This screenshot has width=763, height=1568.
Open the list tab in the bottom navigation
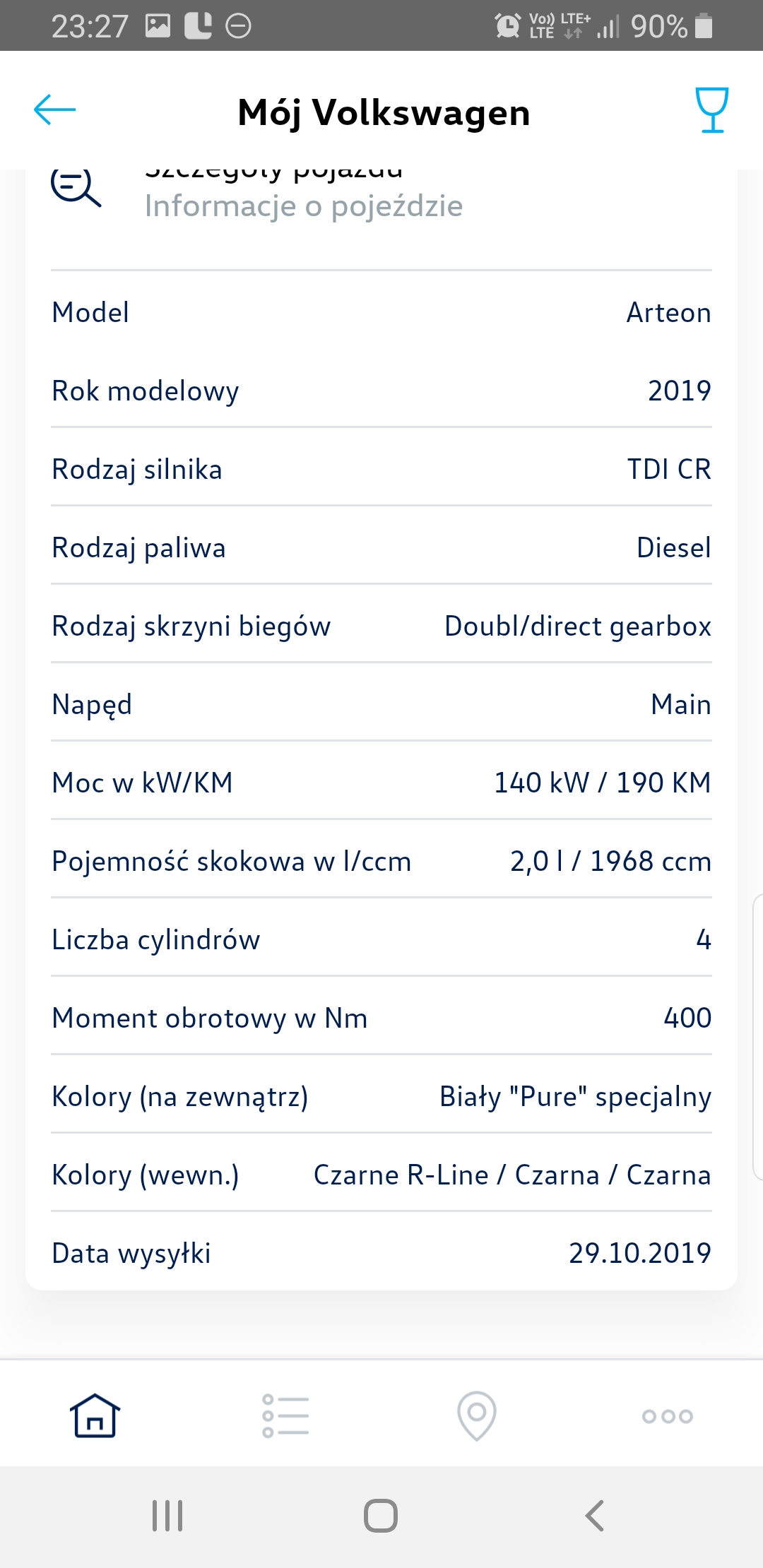pyautogui.click(x=285, y=1415)
